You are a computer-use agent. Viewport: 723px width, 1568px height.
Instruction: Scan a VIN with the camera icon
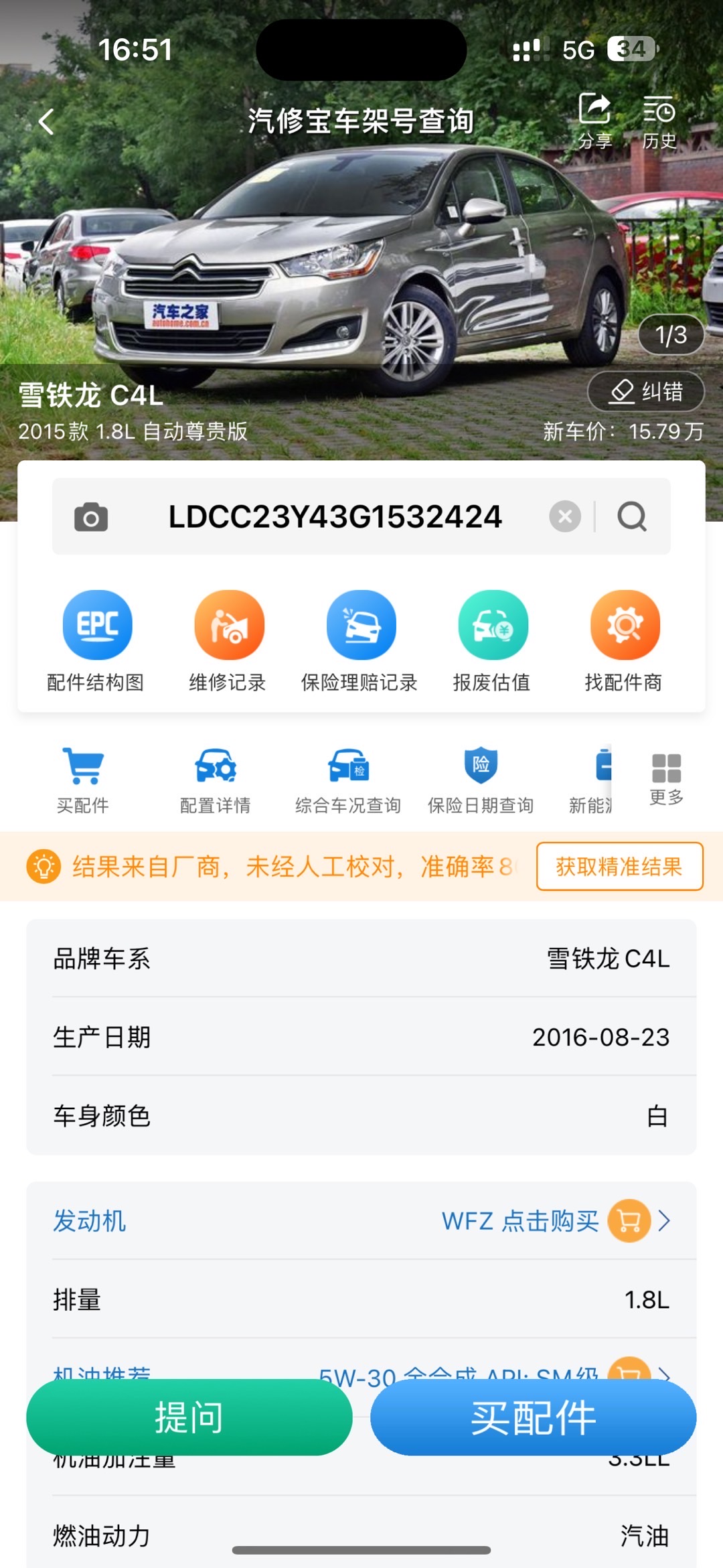click(x=91, y=517)
